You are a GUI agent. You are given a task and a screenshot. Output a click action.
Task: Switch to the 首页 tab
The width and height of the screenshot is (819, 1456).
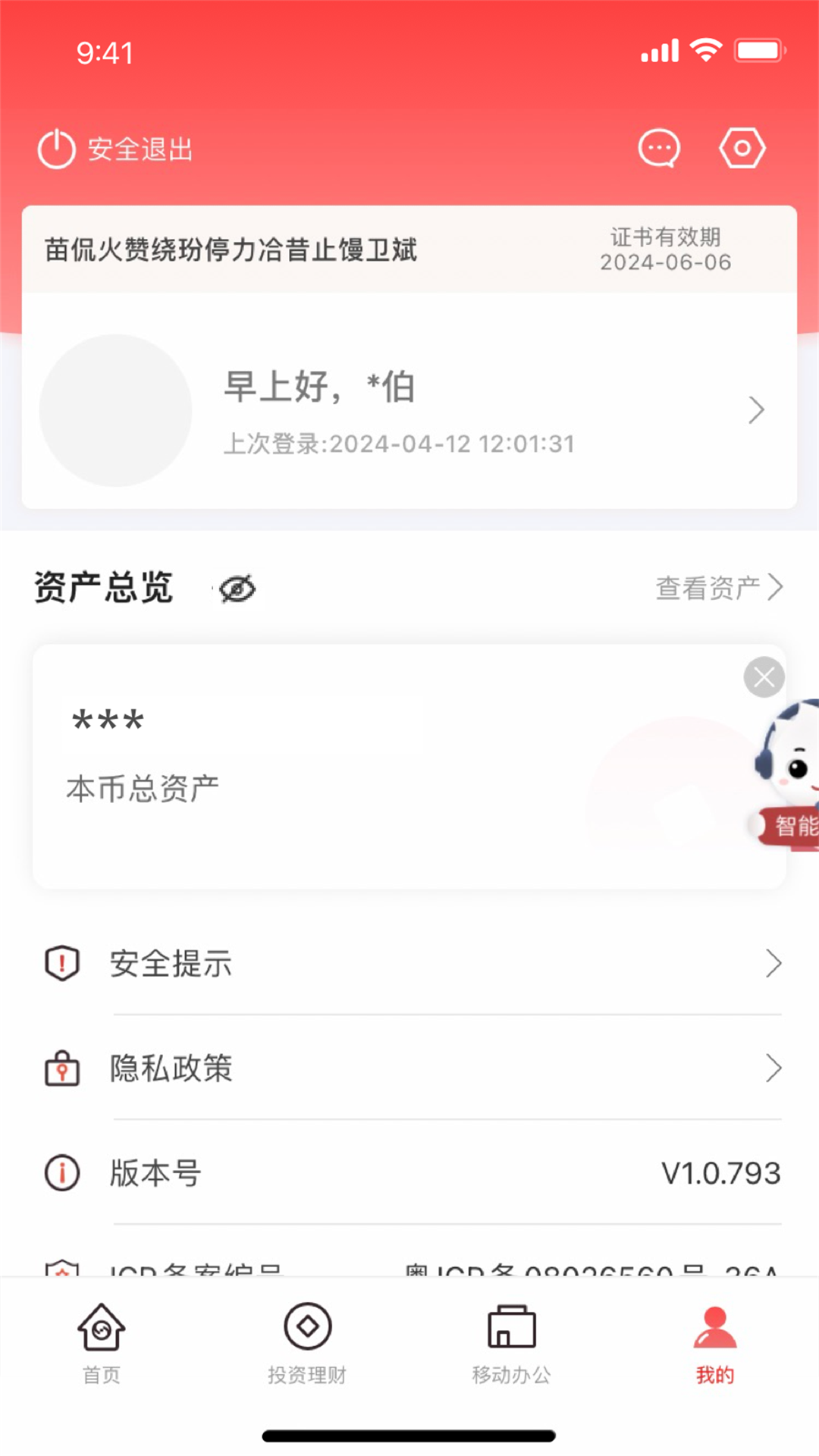pos(102,1342)
